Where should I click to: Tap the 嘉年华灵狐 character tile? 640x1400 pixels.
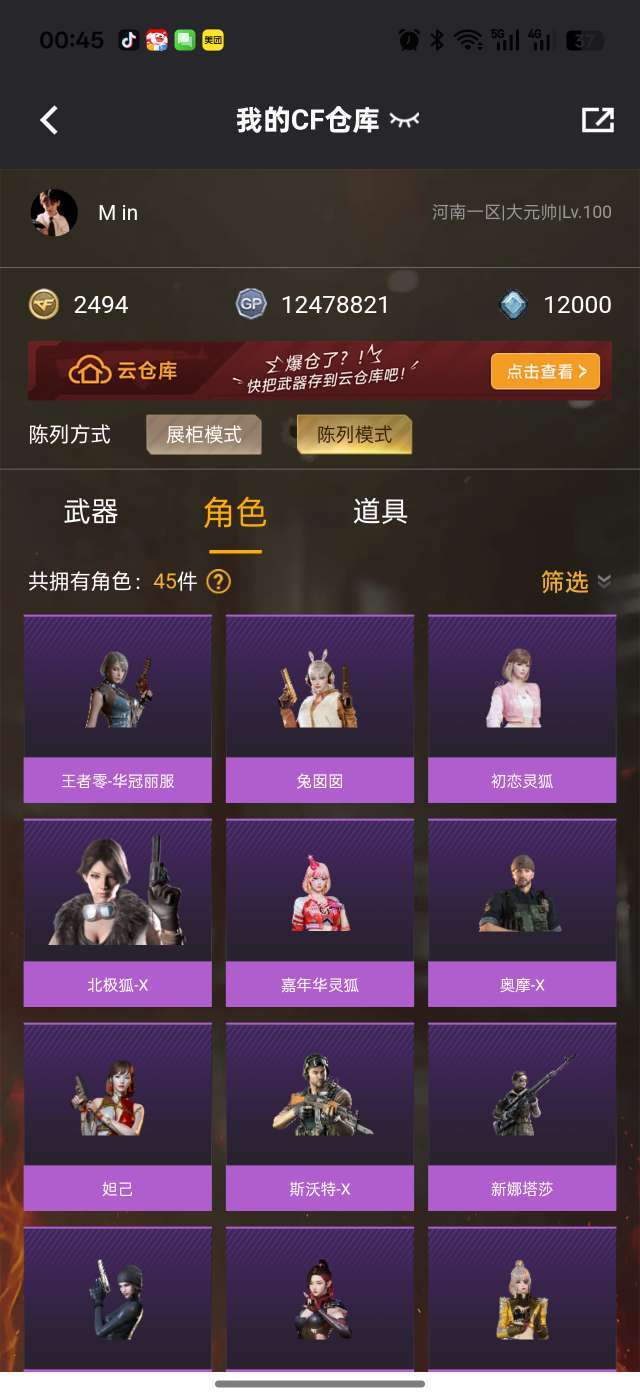320,912
